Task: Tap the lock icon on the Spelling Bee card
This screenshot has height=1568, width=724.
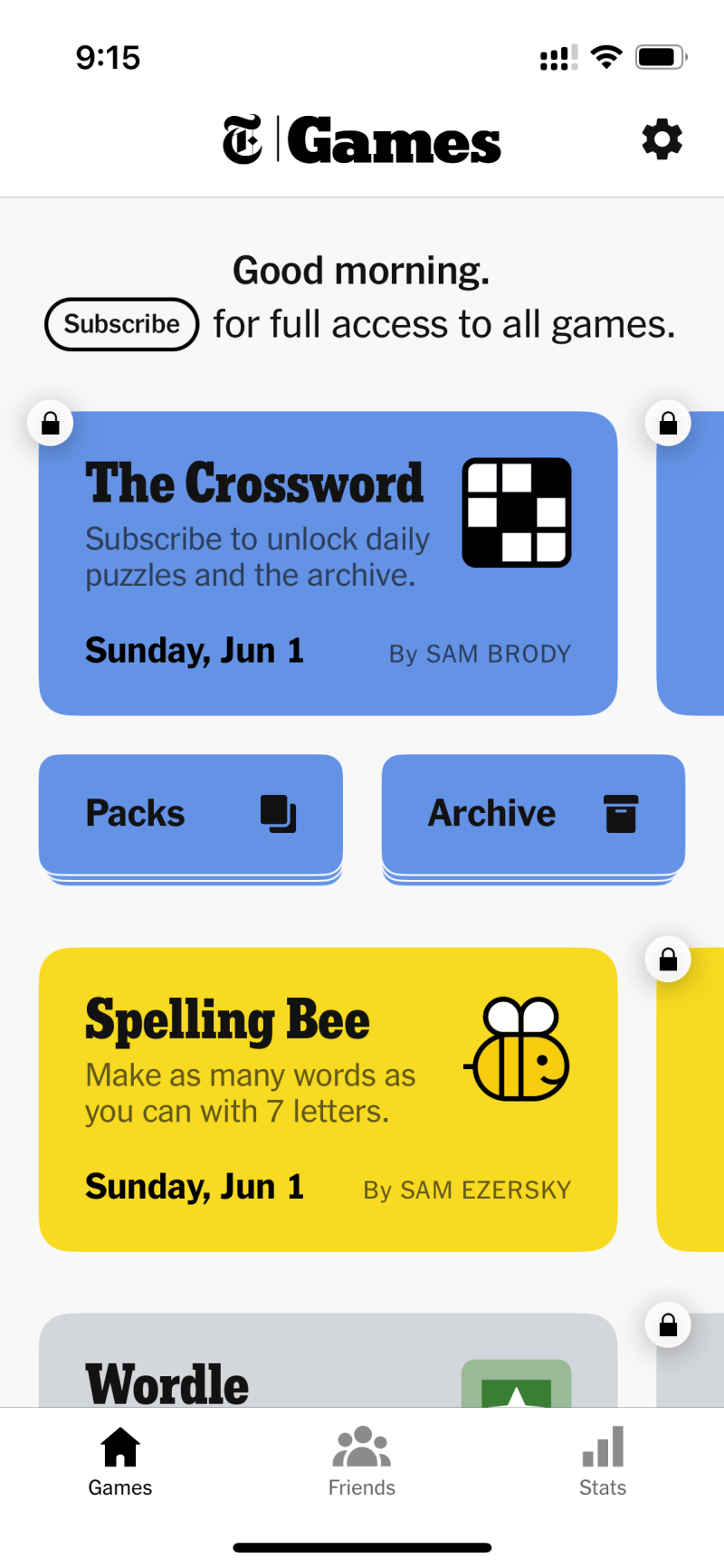Action: tap(668, 960)
